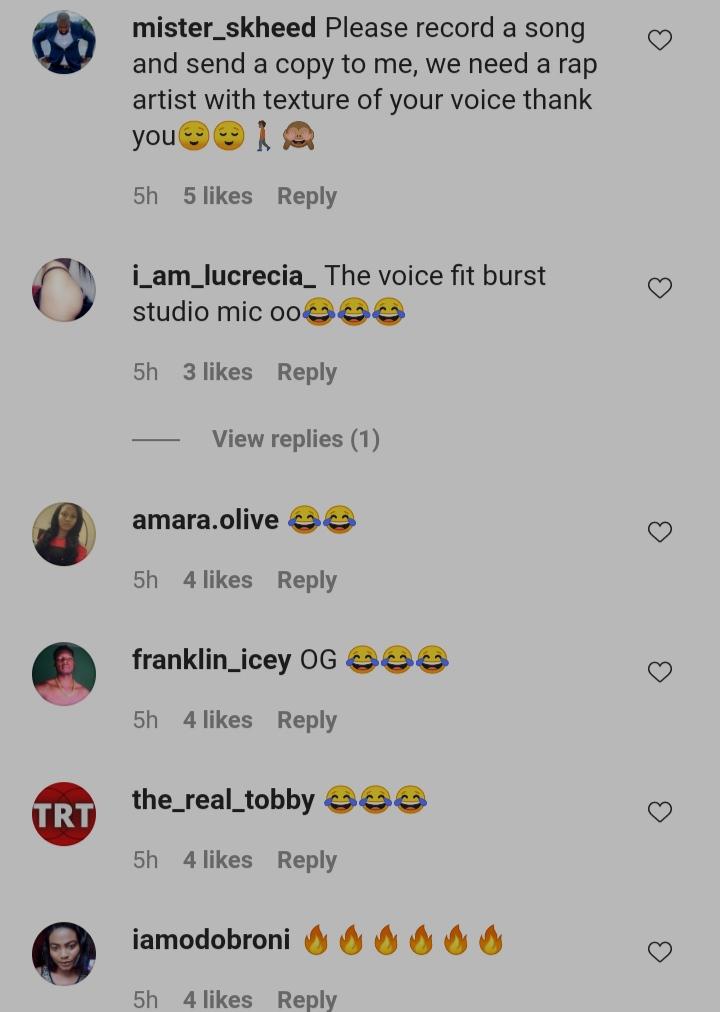Like franklin_icey's comment

point(659,672)
